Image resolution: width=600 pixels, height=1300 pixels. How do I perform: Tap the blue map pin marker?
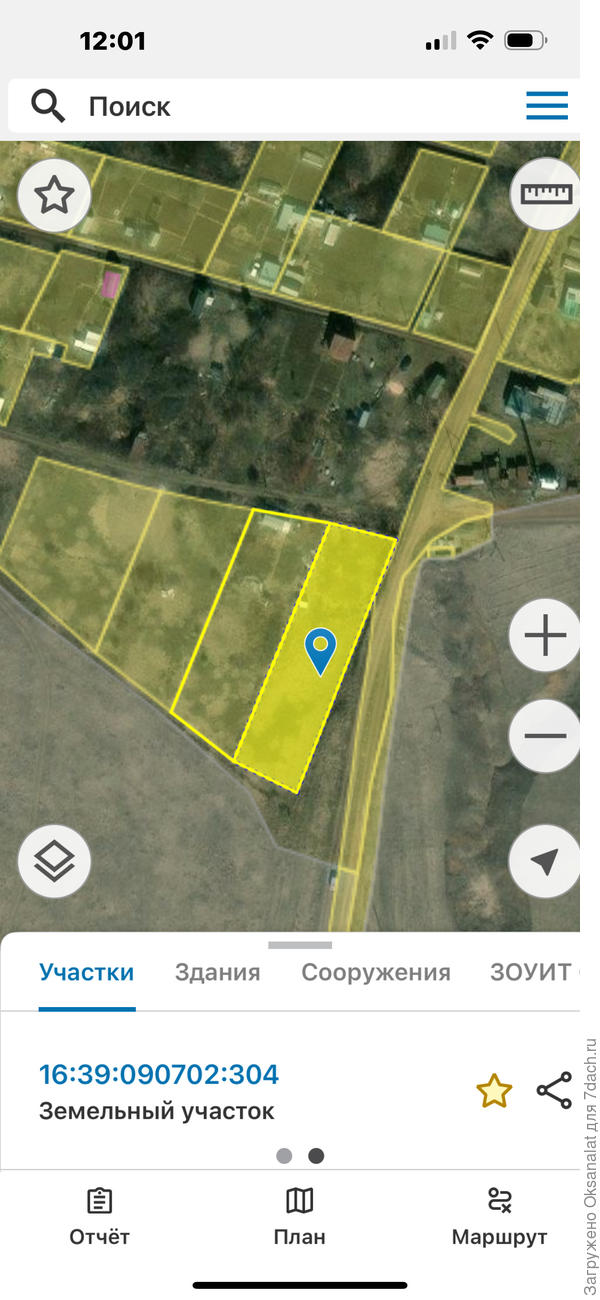320,649
